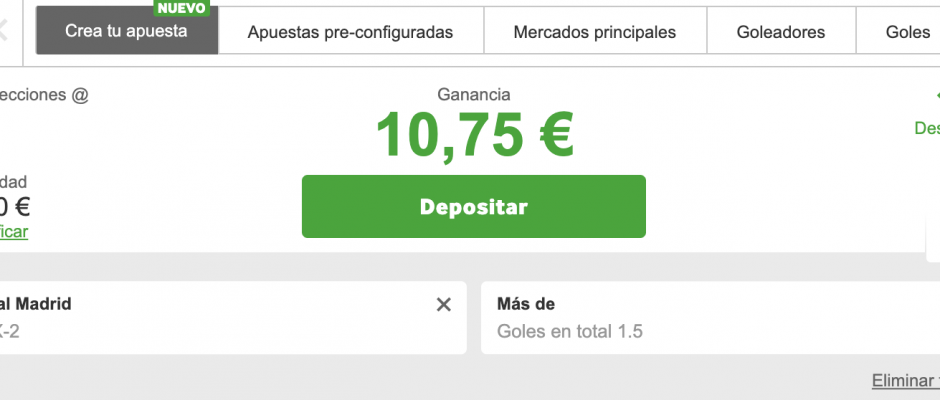The width and height of the screenshot is (940, 400).
Task: Open the Más de Goles en total 1.5 selection
Action: (x=700, y=317)
